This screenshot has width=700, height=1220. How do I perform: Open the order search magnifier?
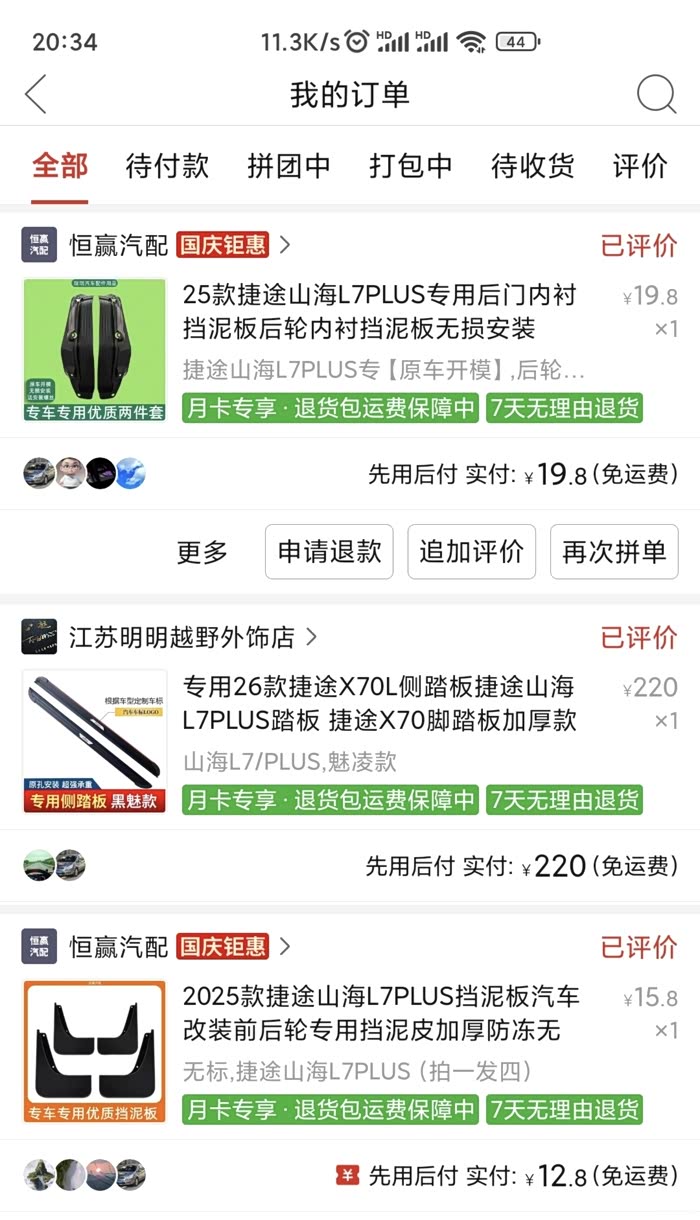coord(656,95)
